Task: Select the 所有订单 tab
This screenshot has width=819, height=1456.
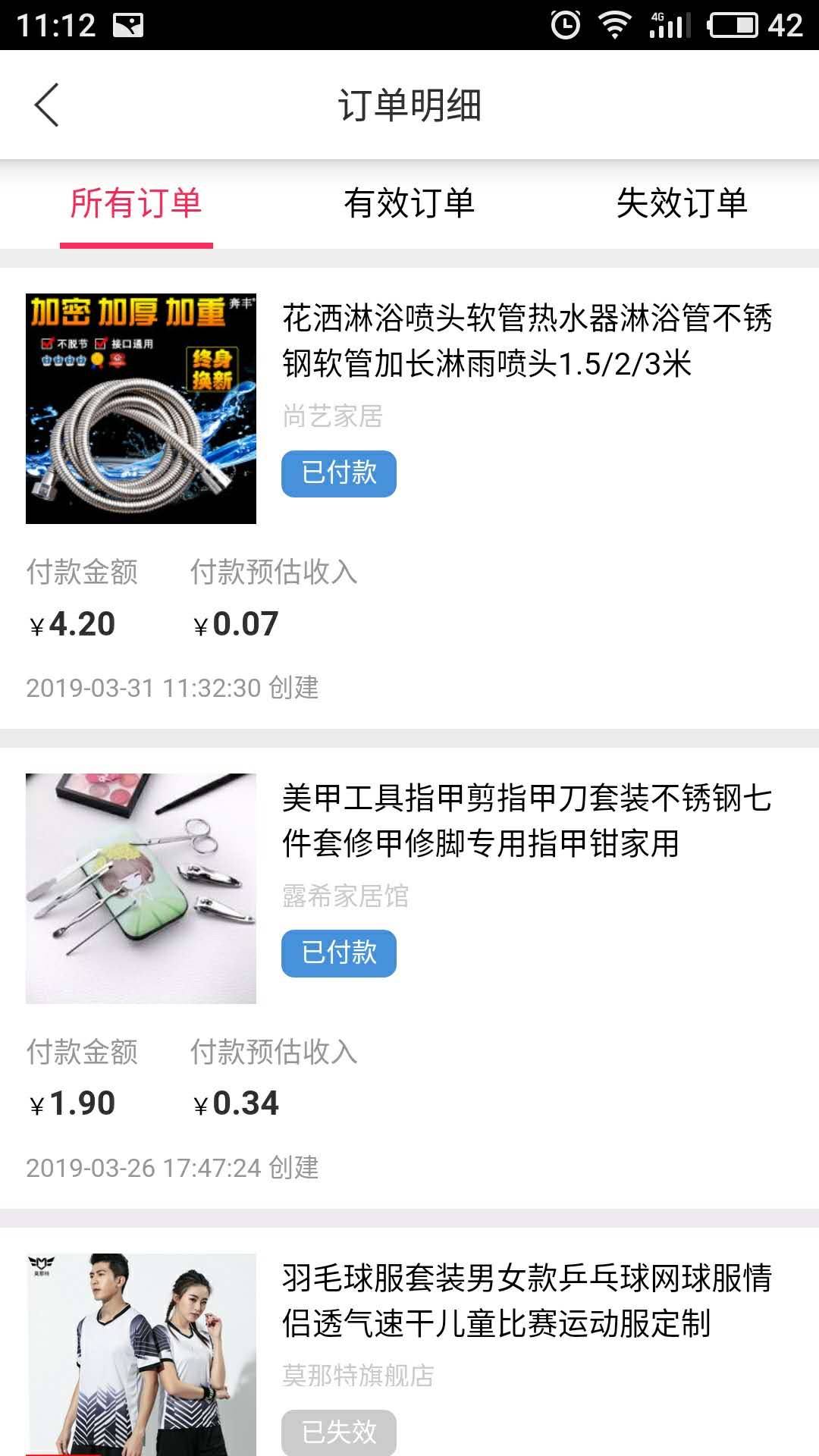Action: [136, 203]
